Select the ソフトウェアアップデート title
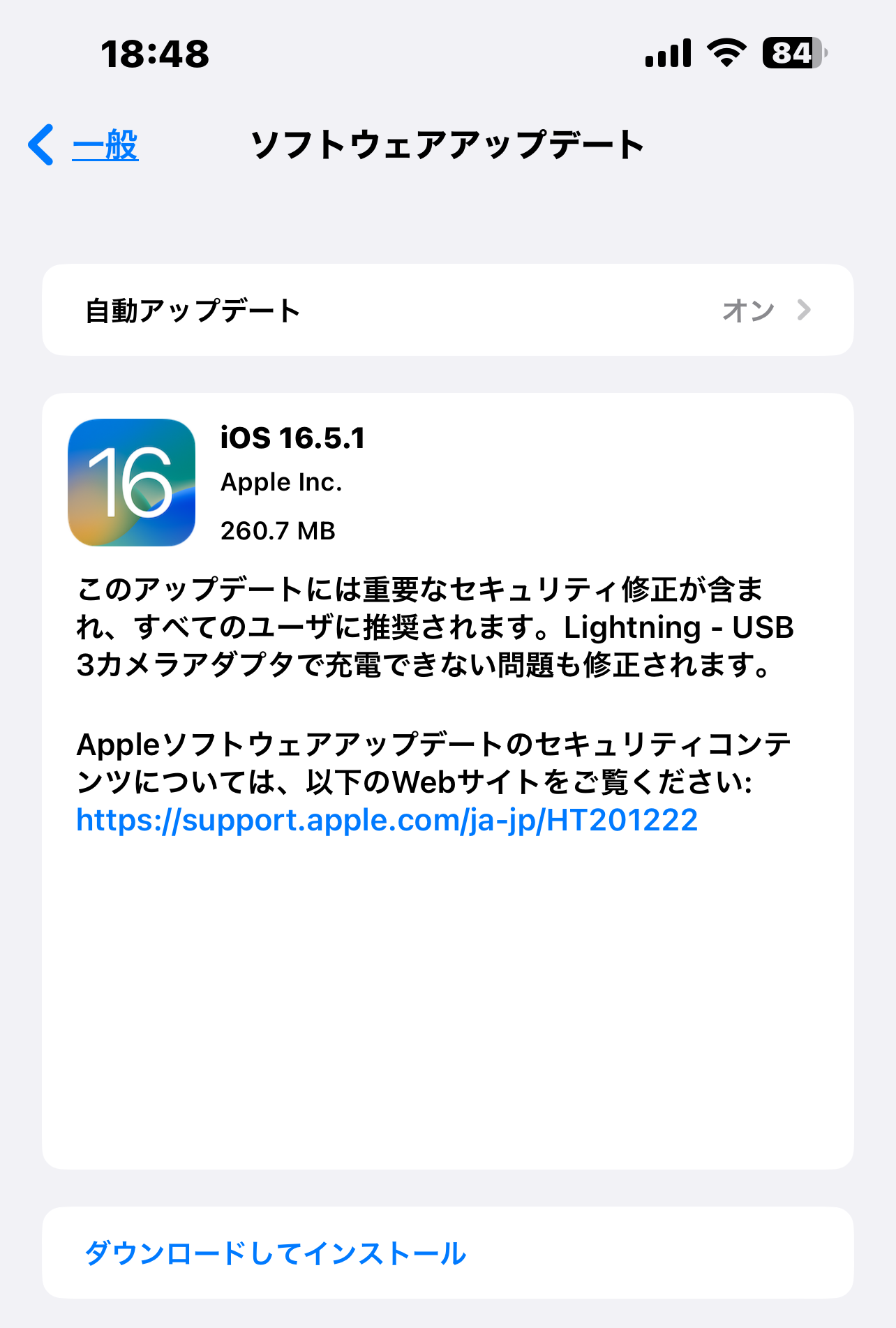The width and height of the screenshot is (896, 1328). 449,144
